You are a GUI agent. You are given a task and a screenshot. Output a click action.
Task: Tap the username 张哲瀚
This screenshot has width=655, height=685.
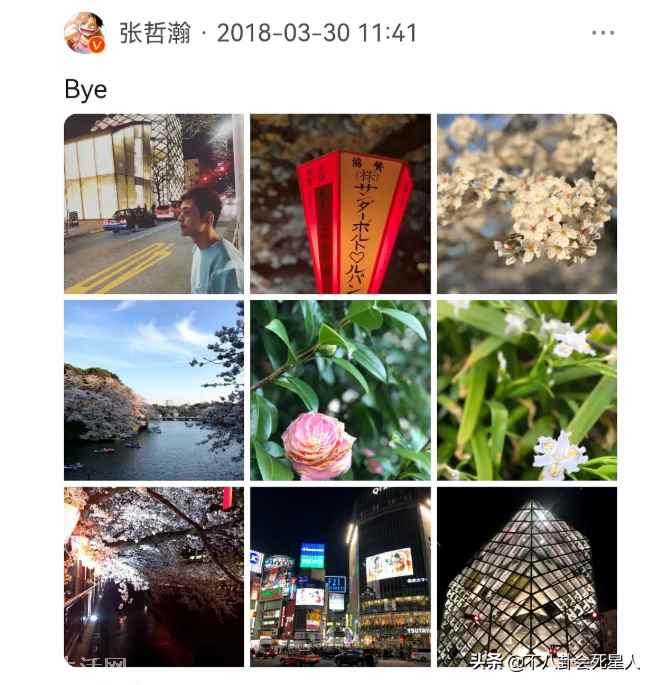(152, 33)
